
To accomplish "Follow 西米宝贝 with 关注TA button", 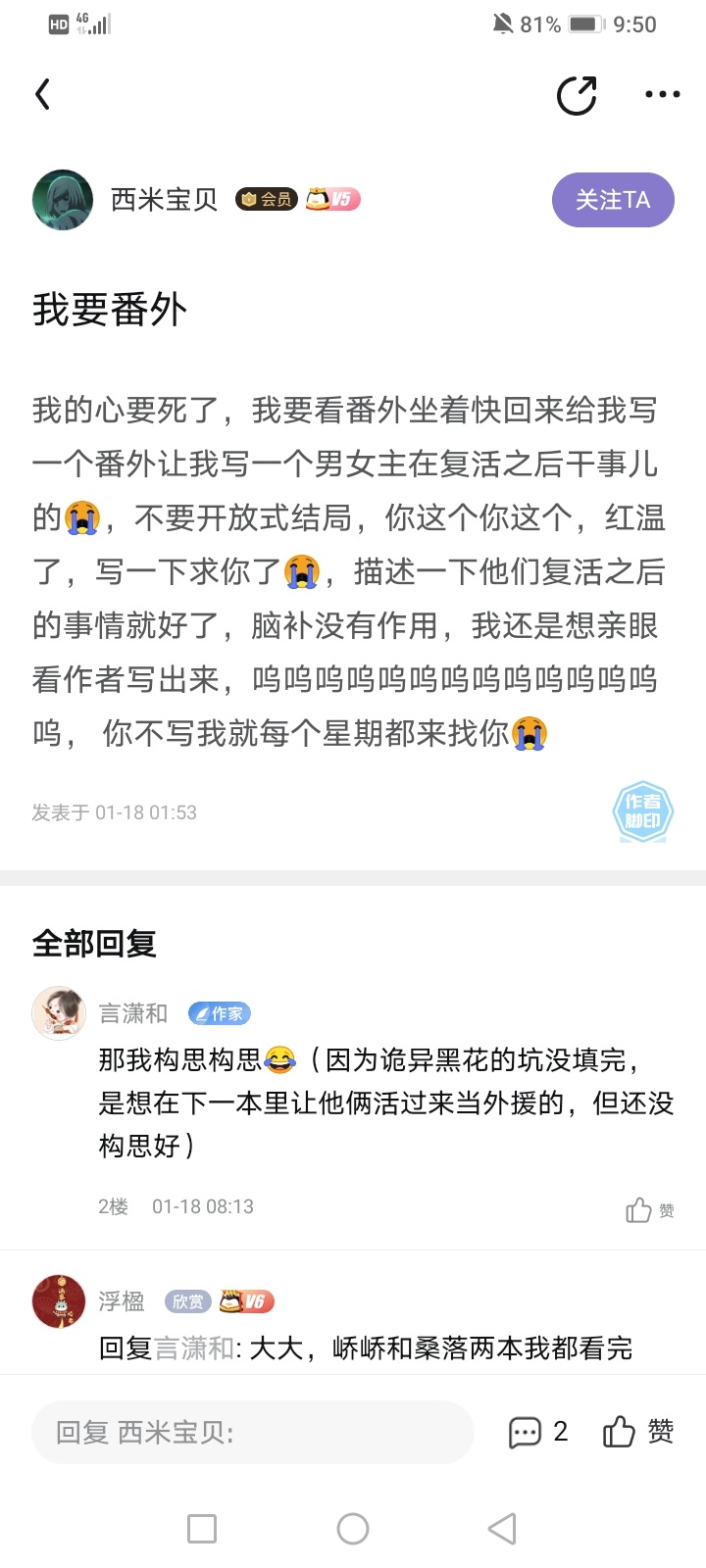I will (x=613, y=200).
